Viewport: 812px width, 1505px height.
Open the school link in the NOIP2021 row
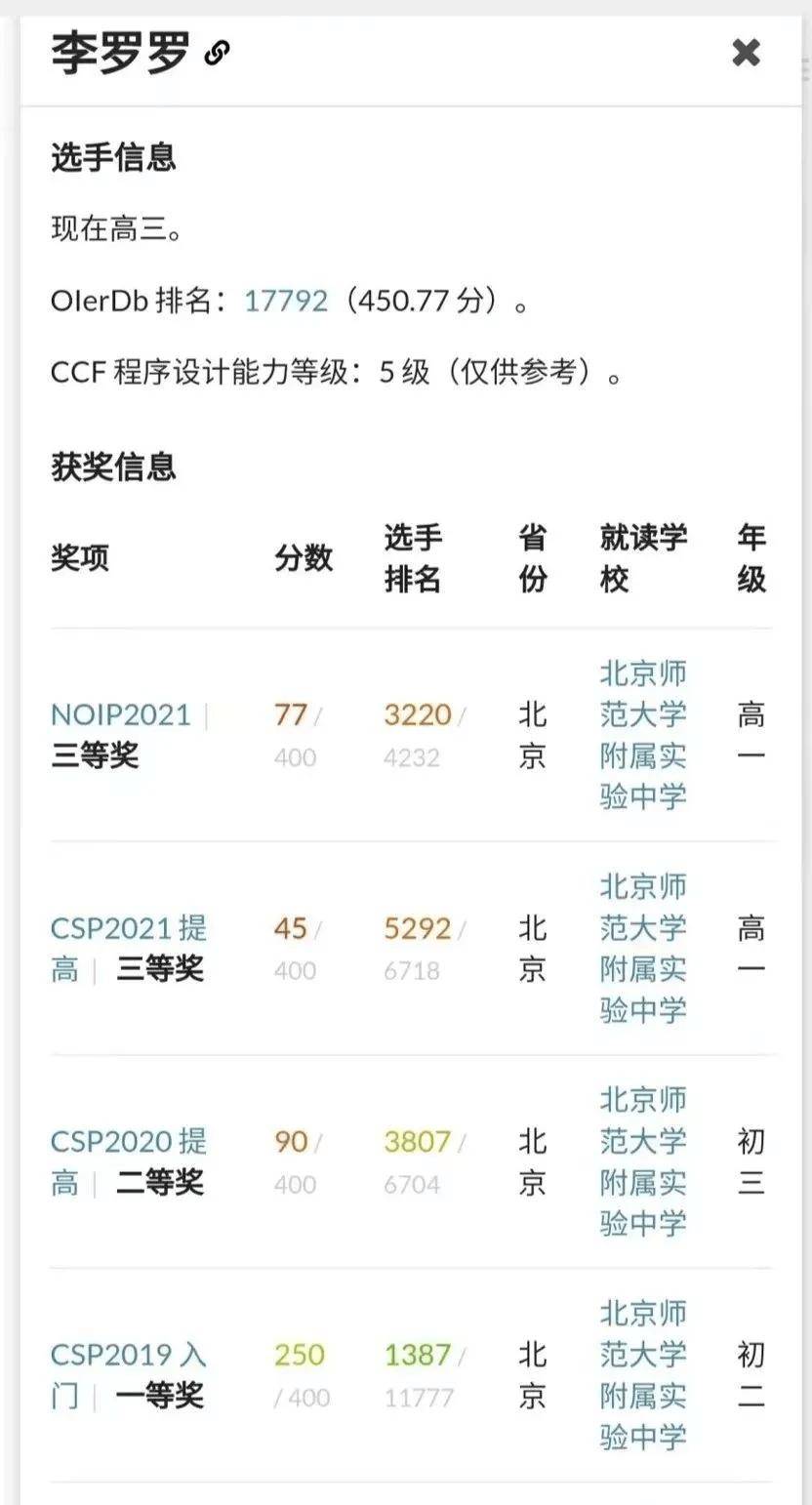[643, 734]
